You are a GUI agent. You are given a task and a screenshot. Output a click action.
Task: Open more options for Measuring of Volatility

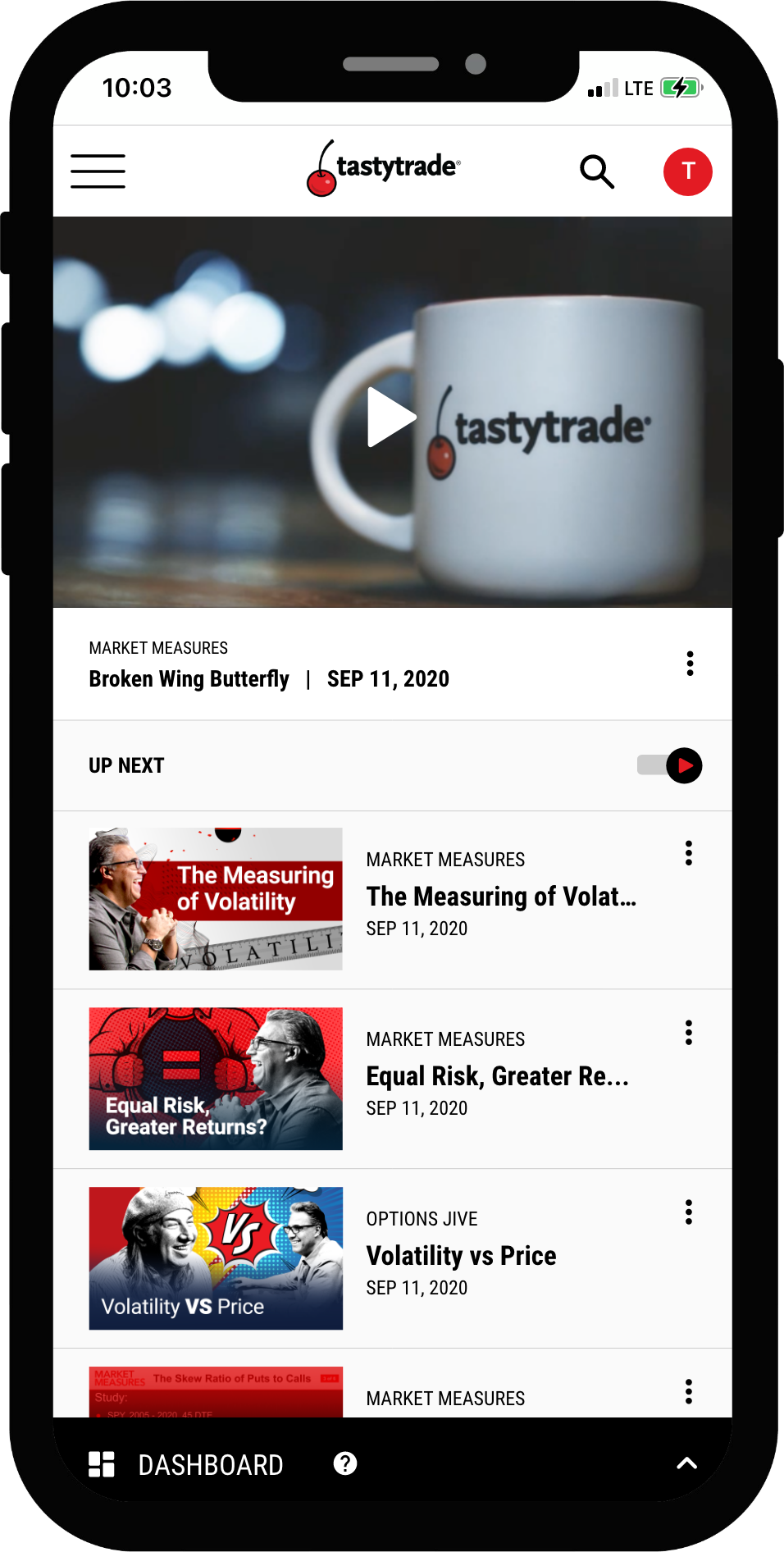[x=689, y=853]
